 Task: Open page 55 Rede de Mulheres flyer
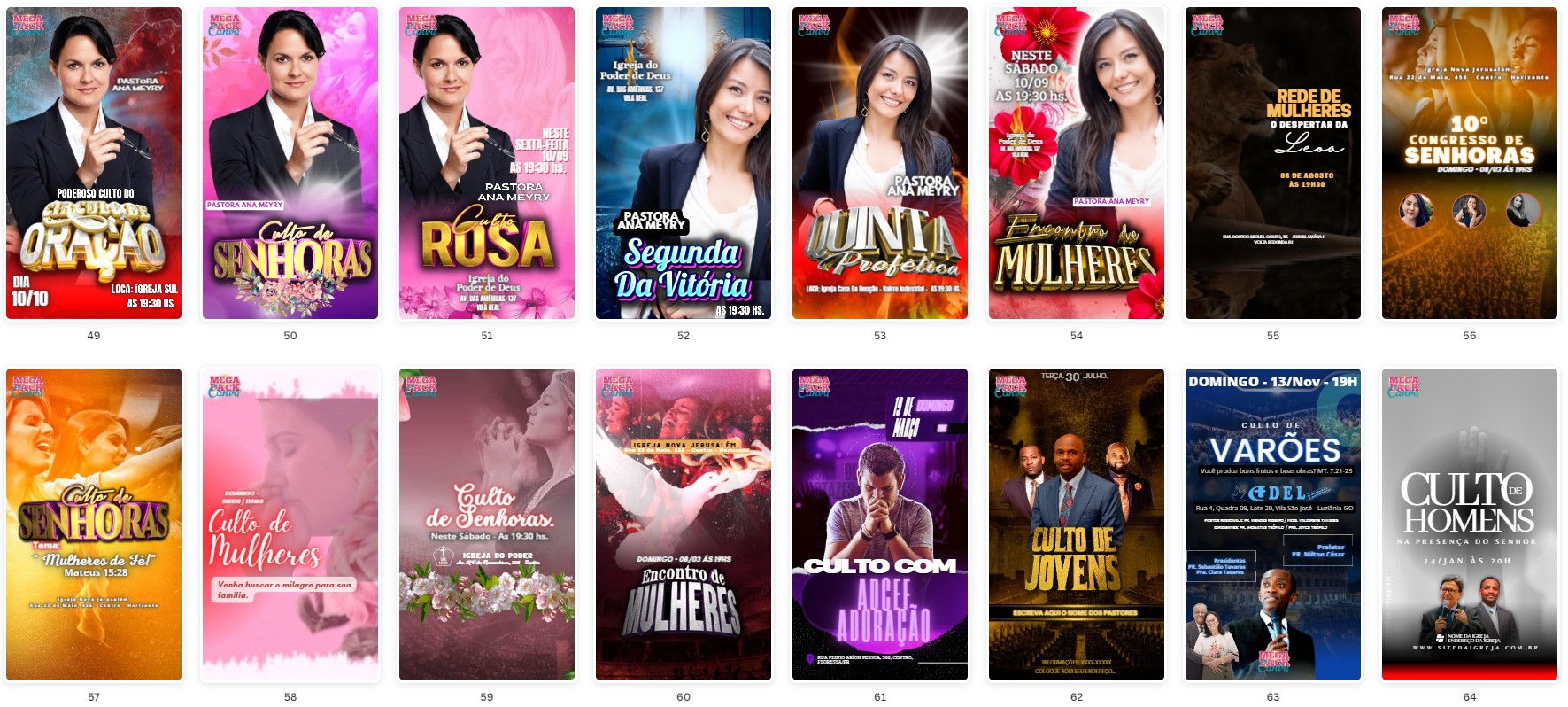(1273, 163)
